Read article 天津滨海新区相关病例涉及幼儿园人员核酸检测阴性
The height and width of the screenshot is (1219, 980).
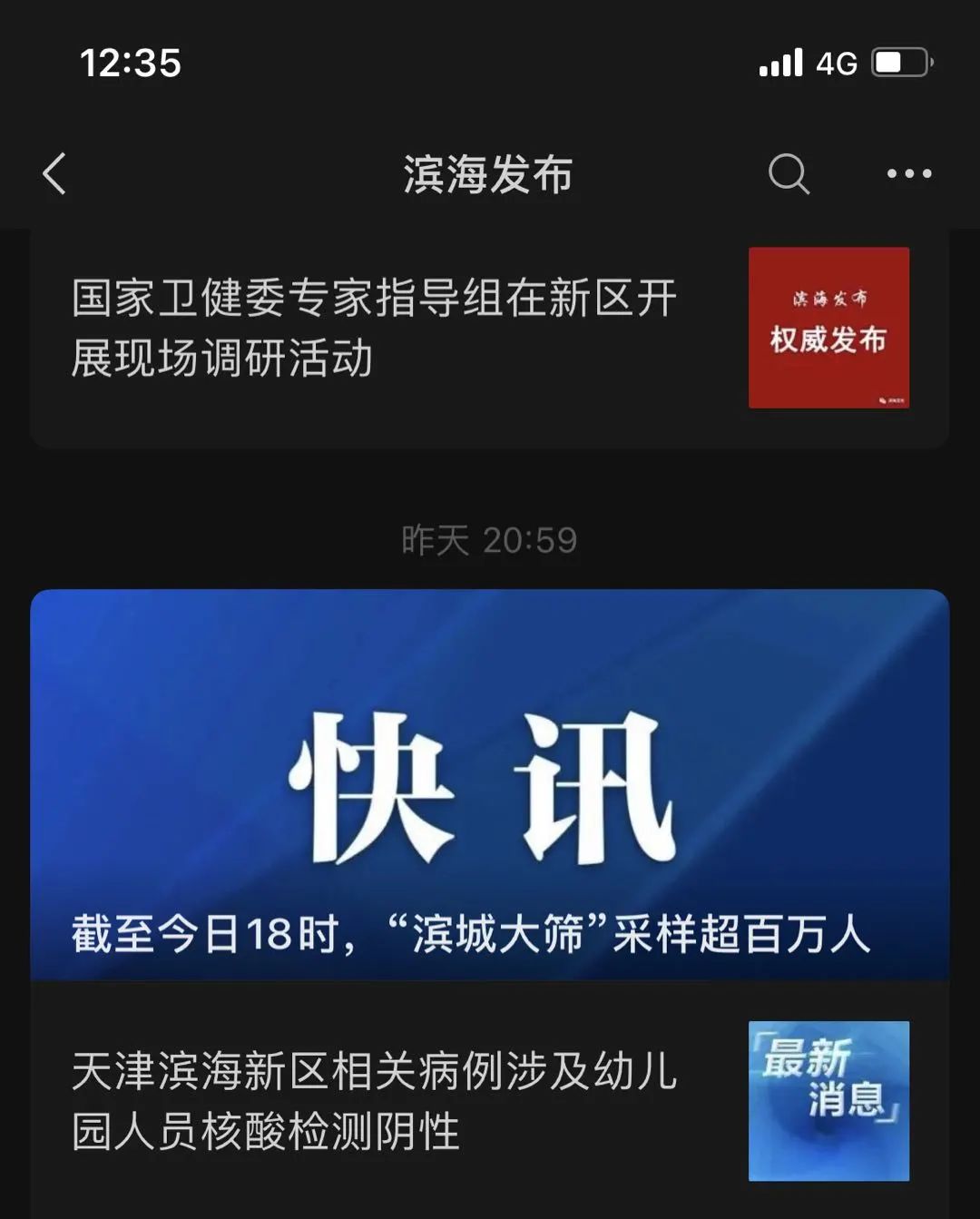[374, 1100]
